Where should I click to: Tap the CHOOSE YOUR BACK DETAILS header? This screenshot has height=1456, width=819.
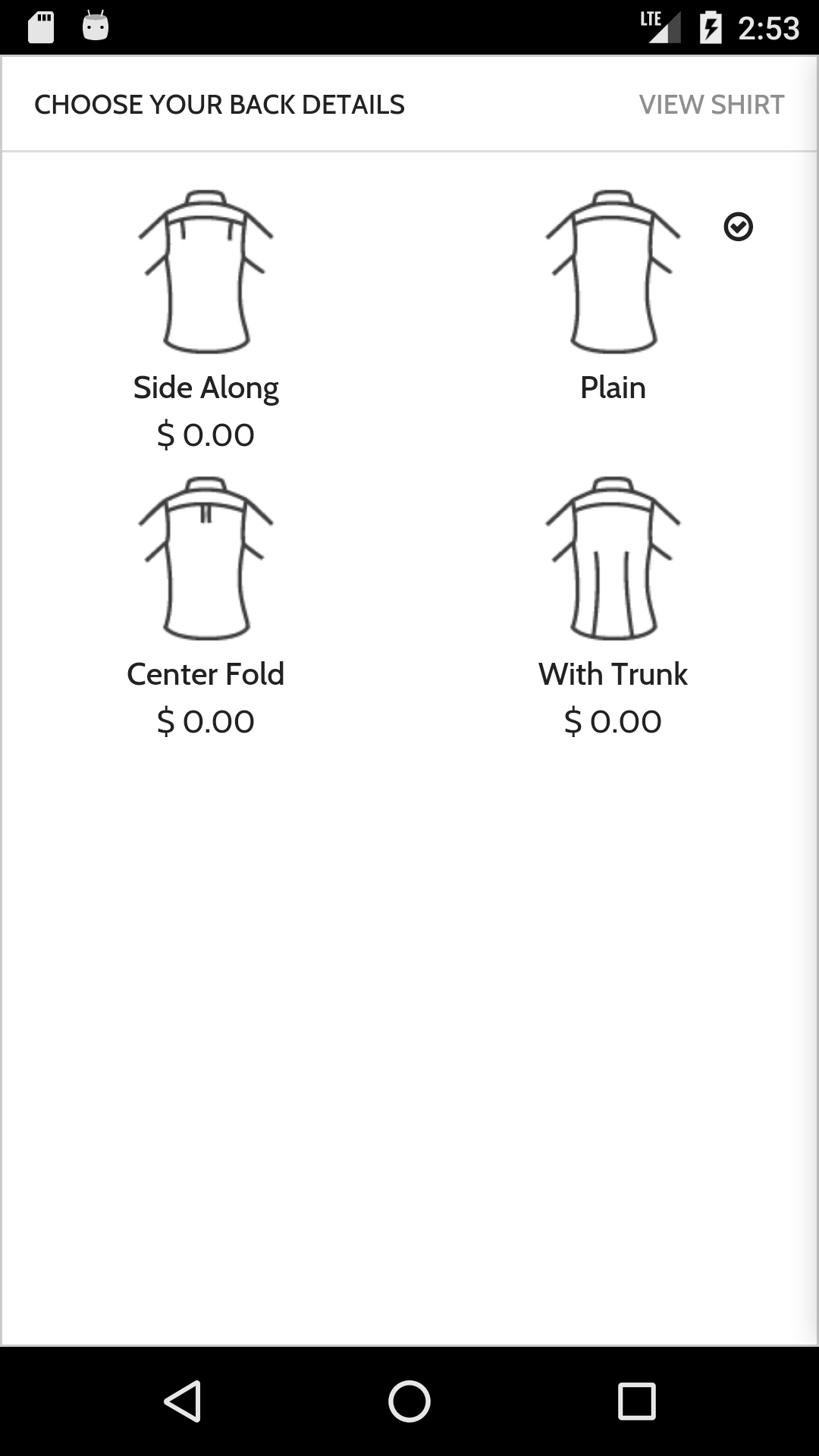tap(219, 104)
